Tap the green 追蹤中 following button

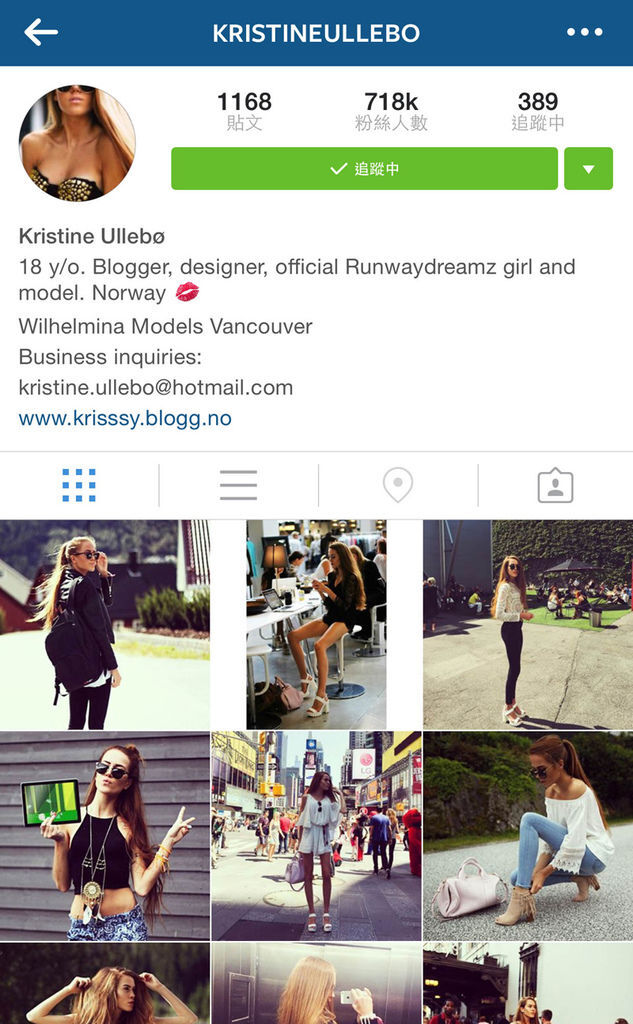pyautogui.click(x=364, y=169)
